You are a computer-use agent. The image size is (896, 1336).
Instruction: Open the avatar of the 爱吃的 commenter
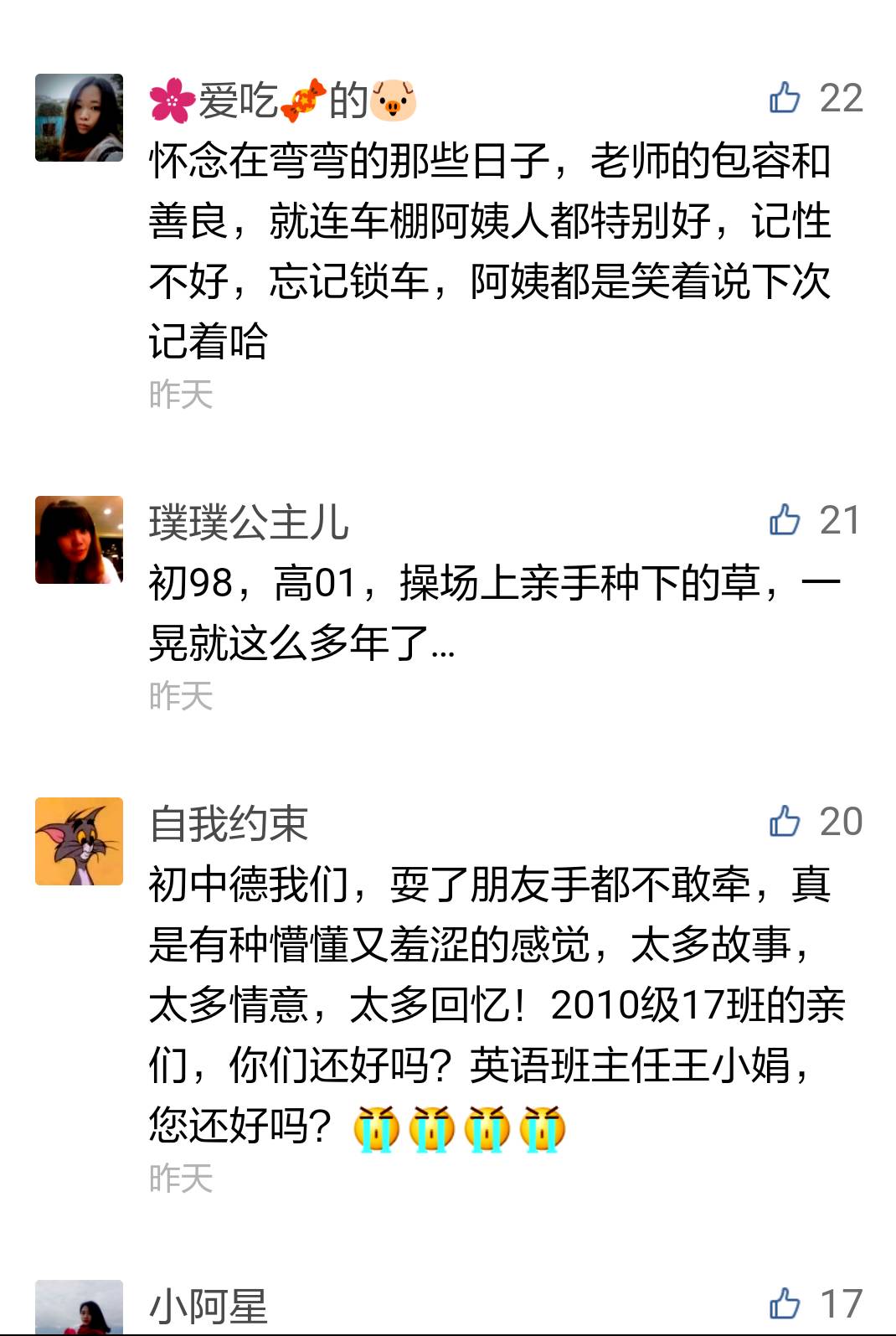79,117
